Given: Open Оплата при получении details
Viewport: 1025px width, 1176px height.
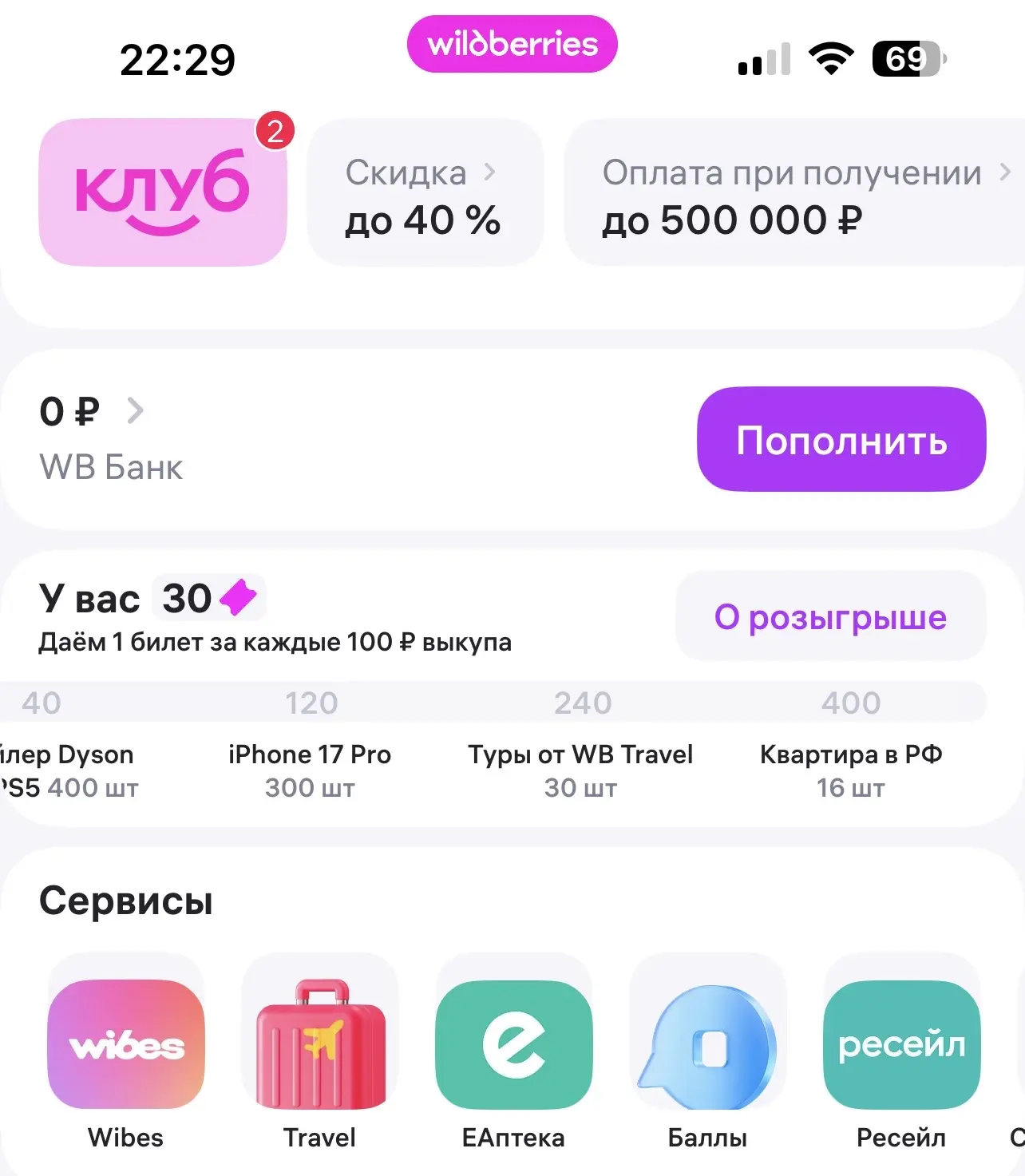Looking at the screenshot, I should click(x=794, y=194).
